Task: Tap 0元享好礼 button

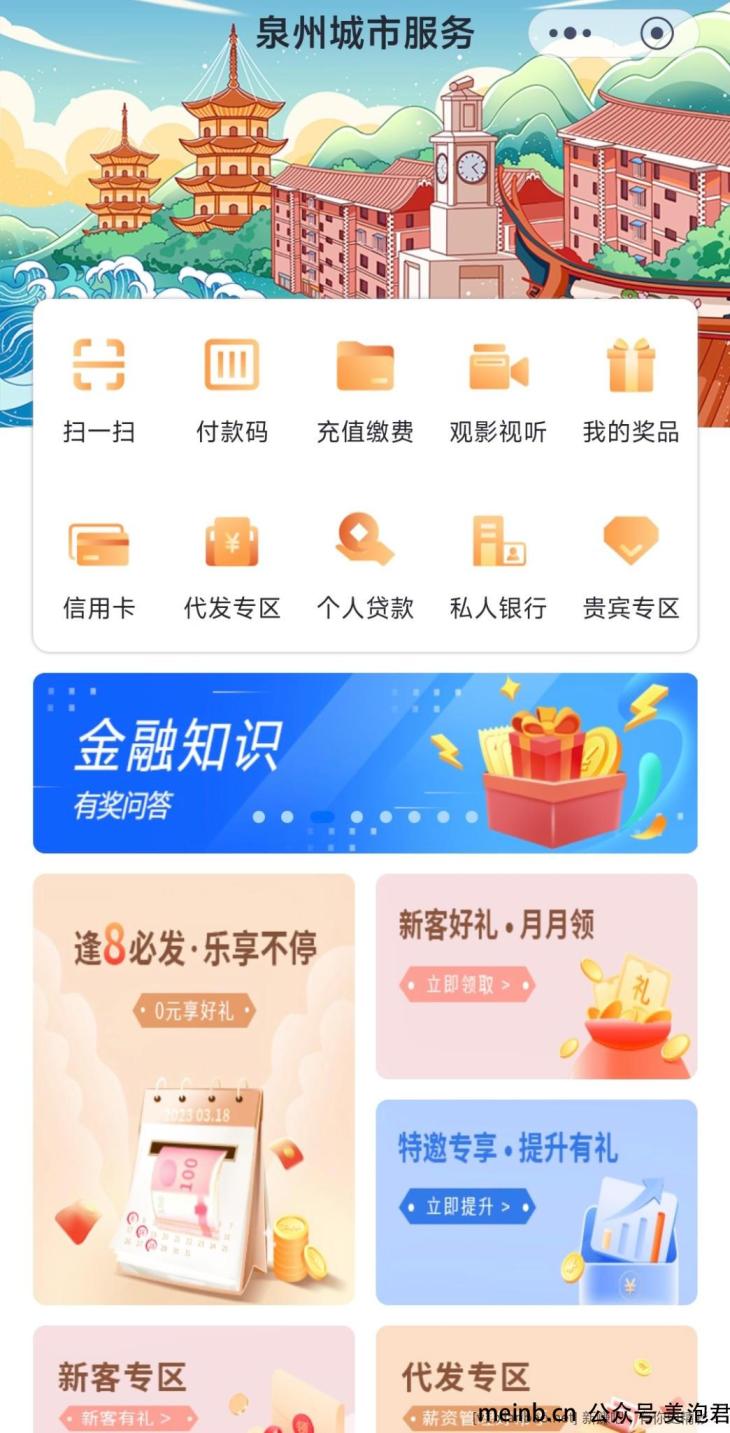Action: pos(194,1011)
